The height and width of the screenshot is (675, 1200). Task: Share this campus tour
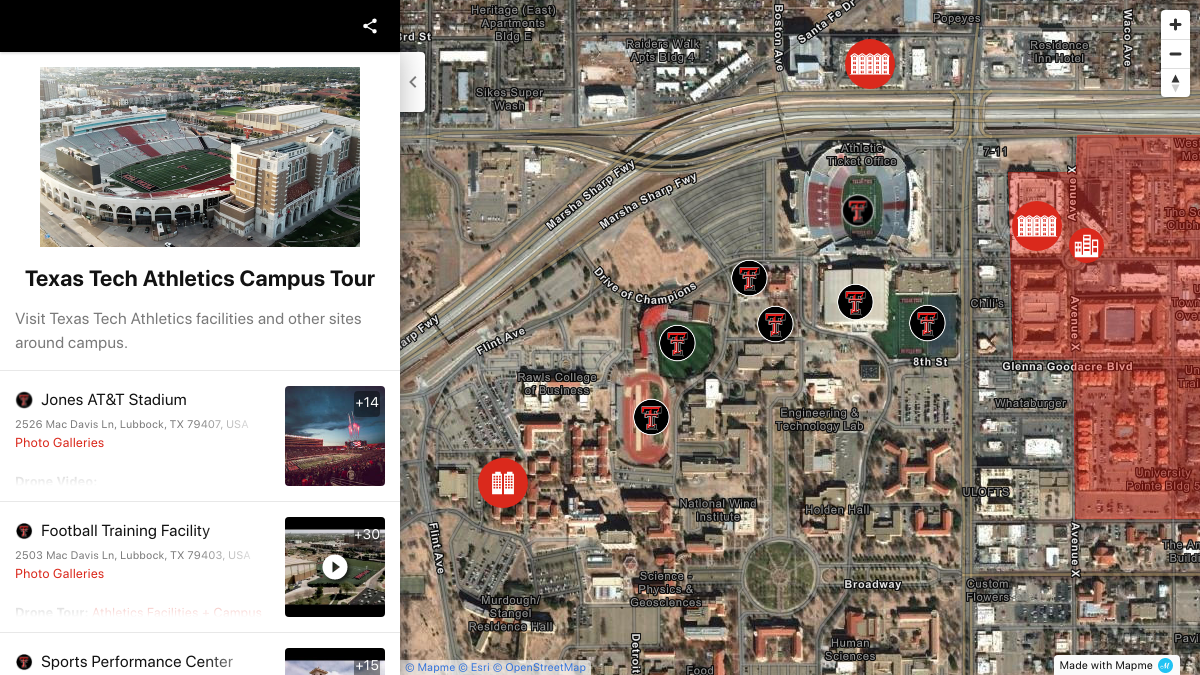click(370, 26)
